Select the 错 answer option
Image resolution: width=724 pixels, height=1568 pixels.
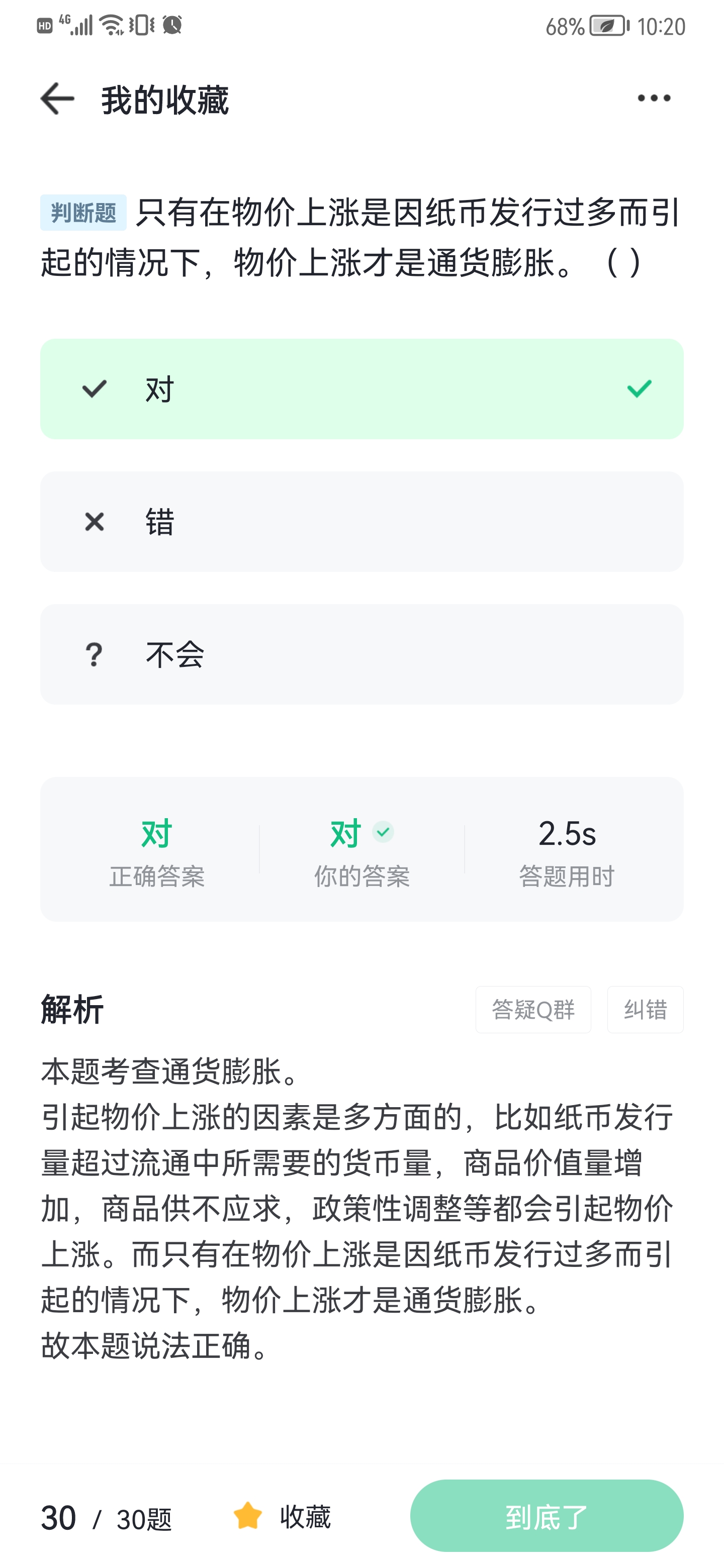[361, 522]
